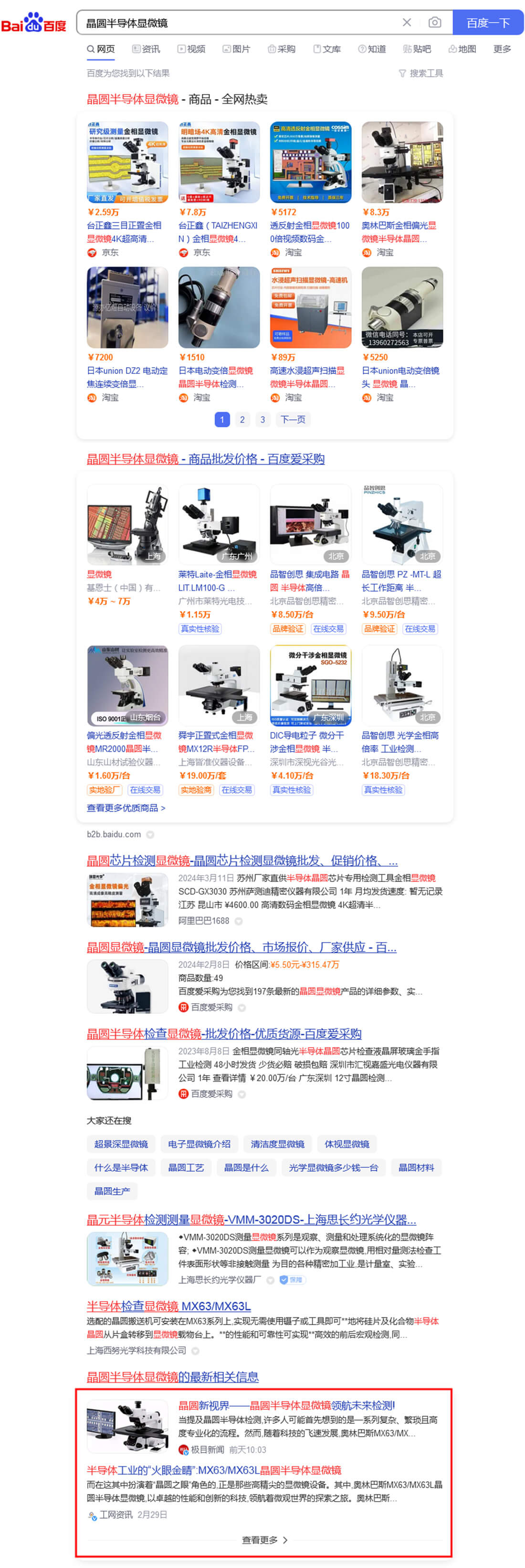The height and width of the screenshot is (1568, 525).
Task: Select the 超景深显微镜 related search chip
Action: tap(121, 1144)
